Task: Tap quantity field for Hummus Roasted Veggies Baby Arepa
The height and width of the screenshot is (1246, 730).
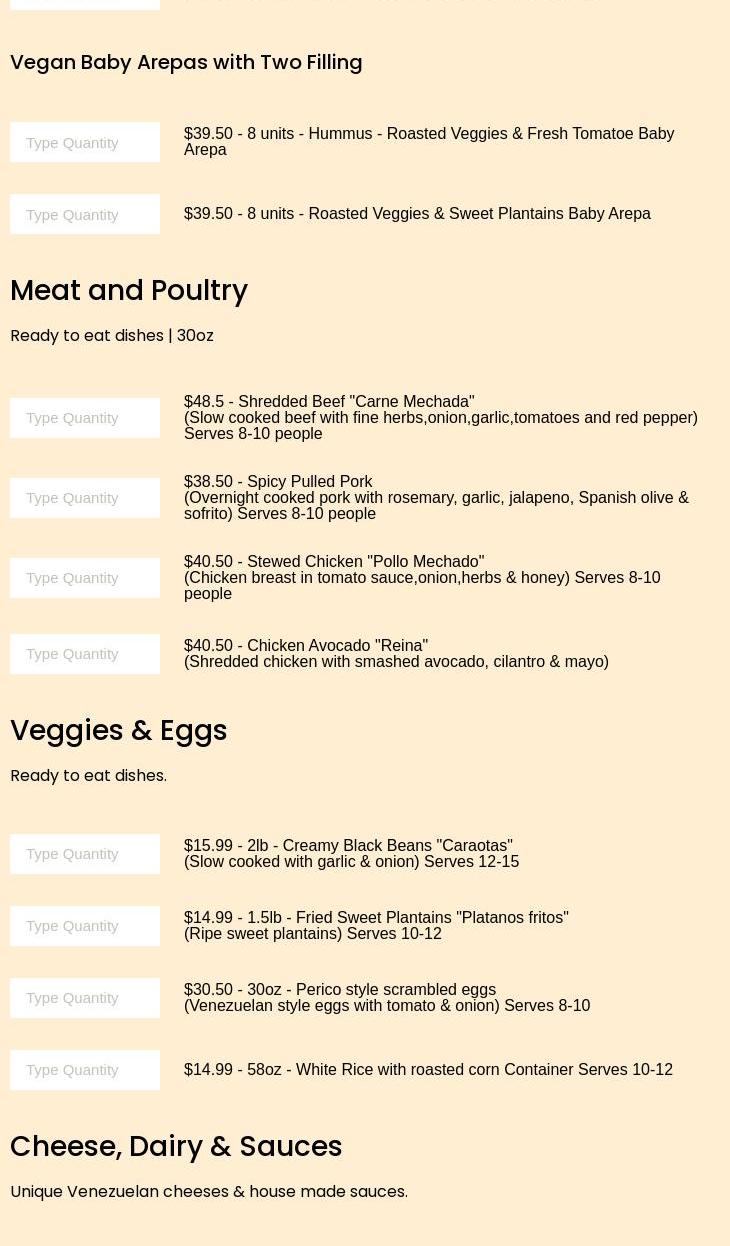Action: click(x=85, y=142)
